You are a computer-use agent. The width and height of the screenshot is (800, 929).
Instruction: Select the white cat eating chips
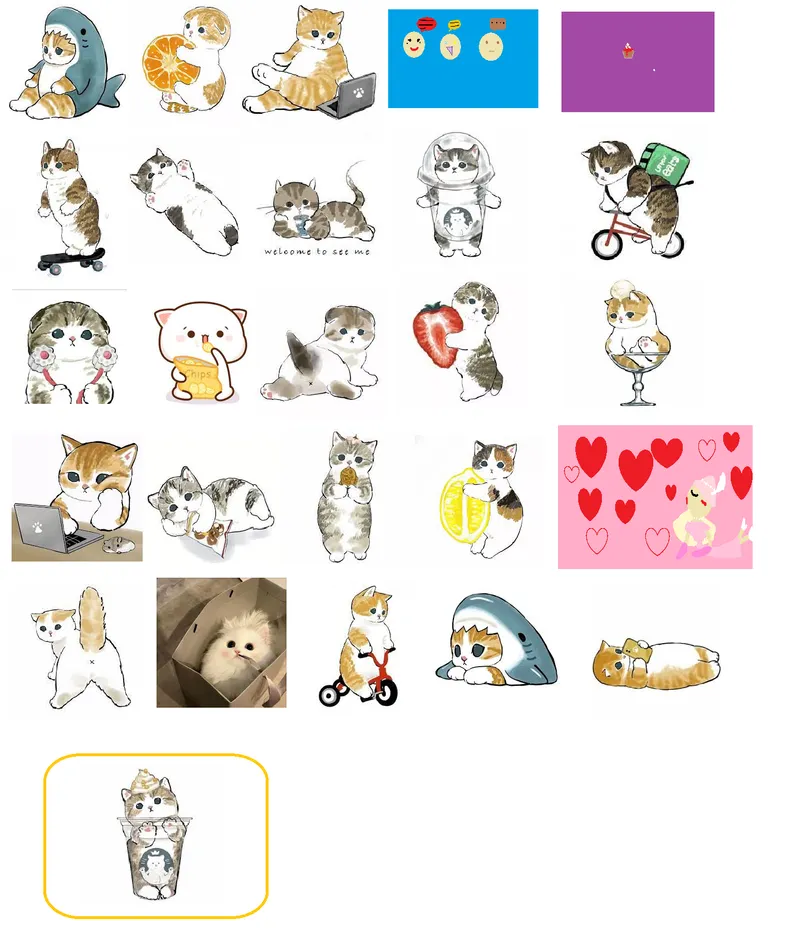(198, 355)
